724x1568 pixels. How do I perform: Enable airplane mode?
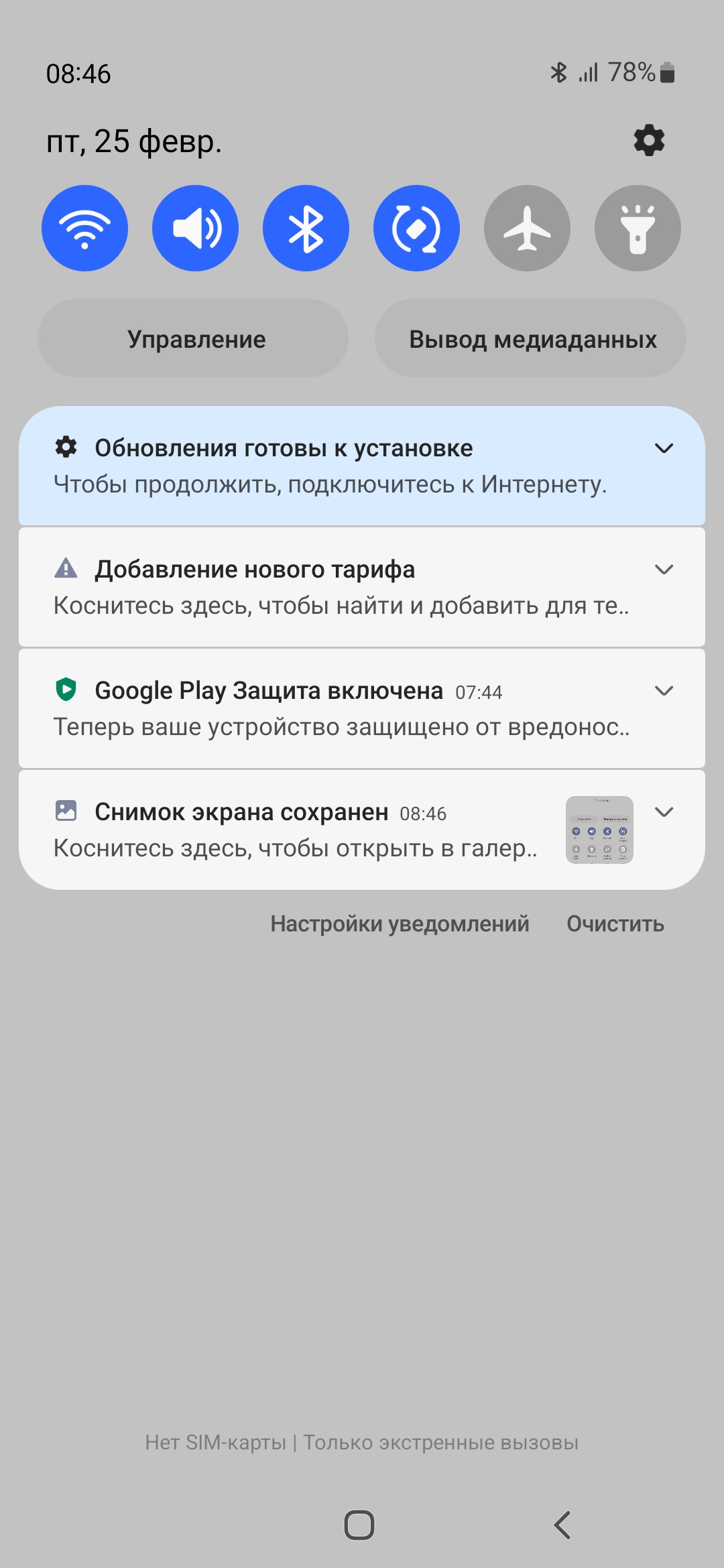(x=527, y=228)
